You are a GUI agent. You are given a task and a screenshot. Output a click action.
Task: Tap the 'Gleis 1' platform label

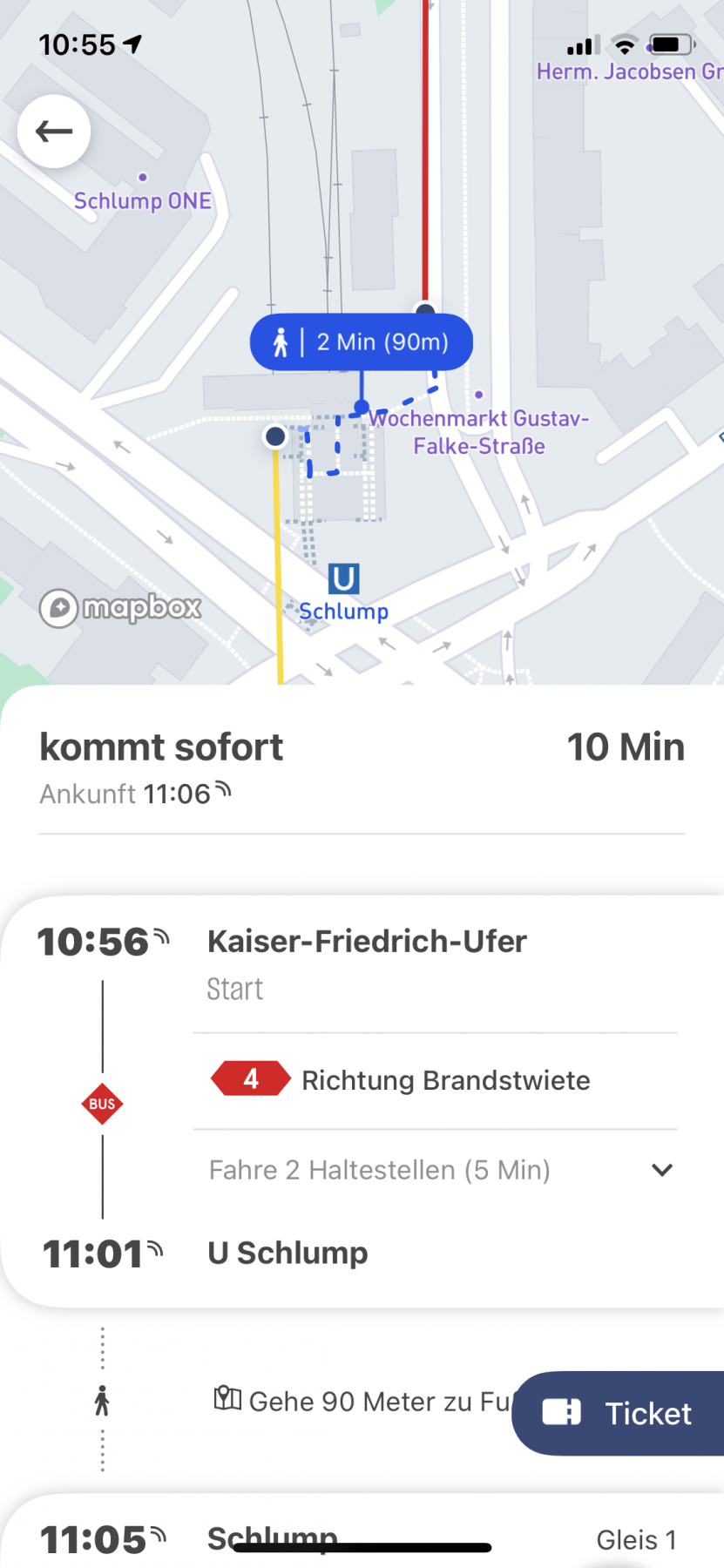coord(637,1538)
